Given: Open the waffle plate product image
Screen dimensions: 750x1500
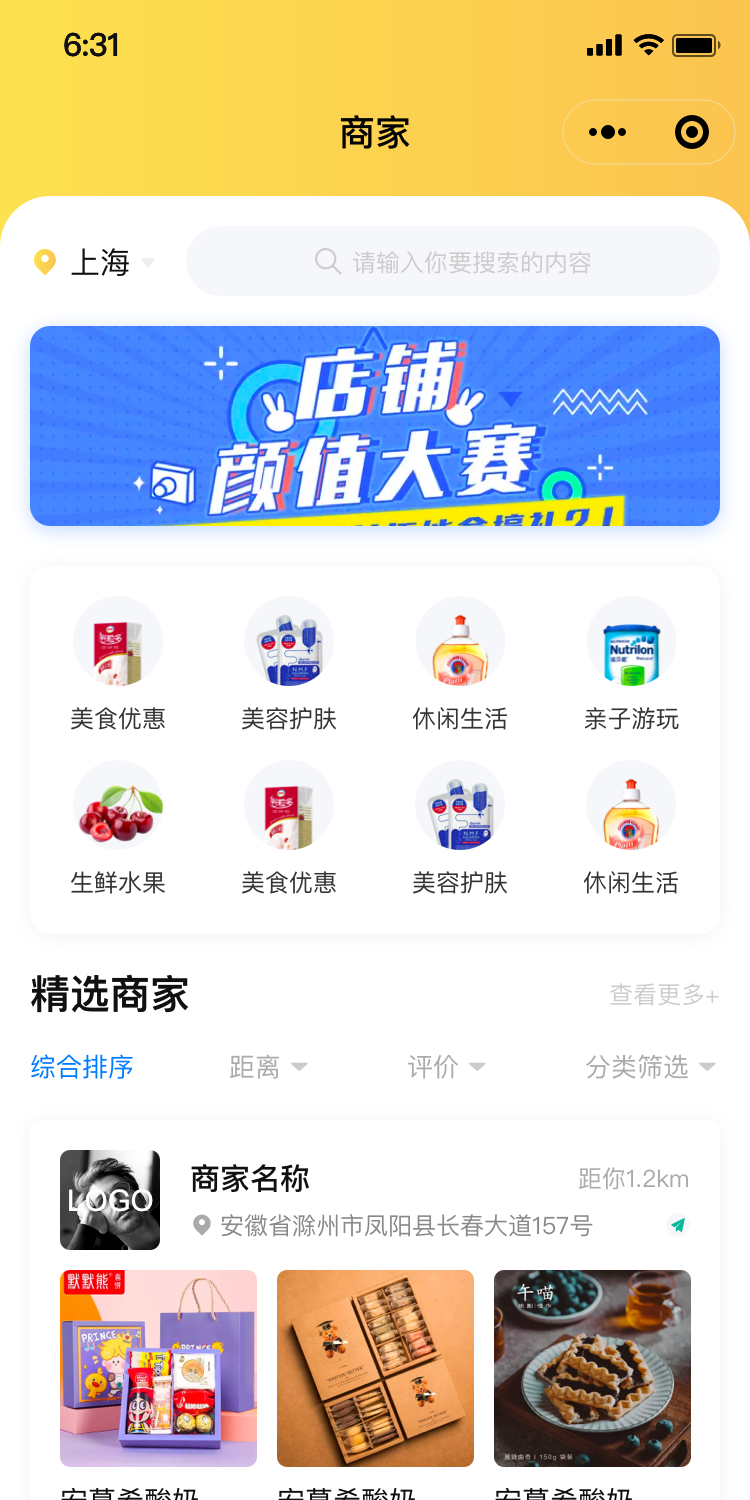Looking at the screenshot, I should 592,1368.
